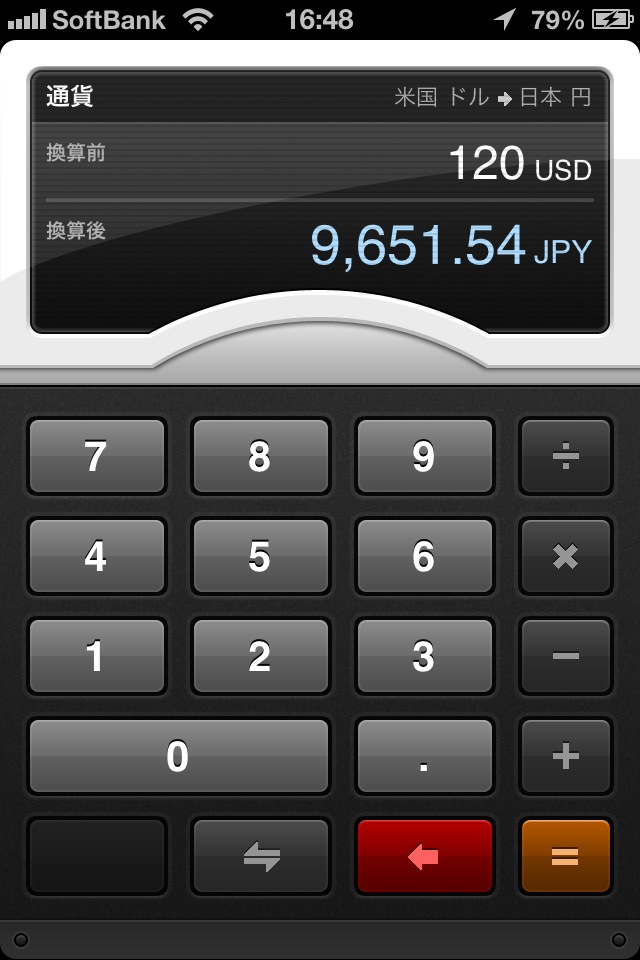The height and width of the screenshot is (960, 640).
Task: Tap the number 7 key
Action: 96,456
